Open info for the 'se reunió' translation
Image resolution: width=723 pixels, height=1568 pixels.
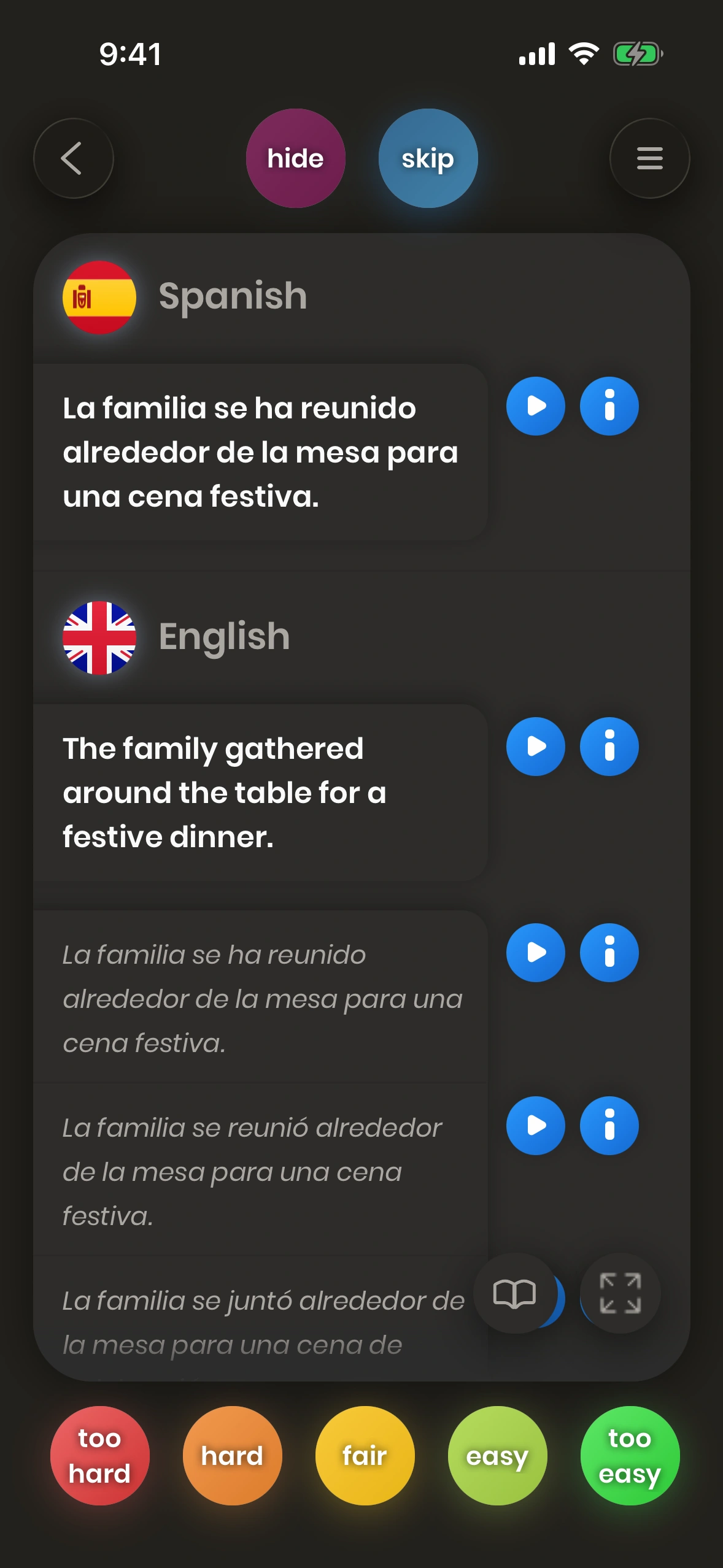coord(609,1126)
